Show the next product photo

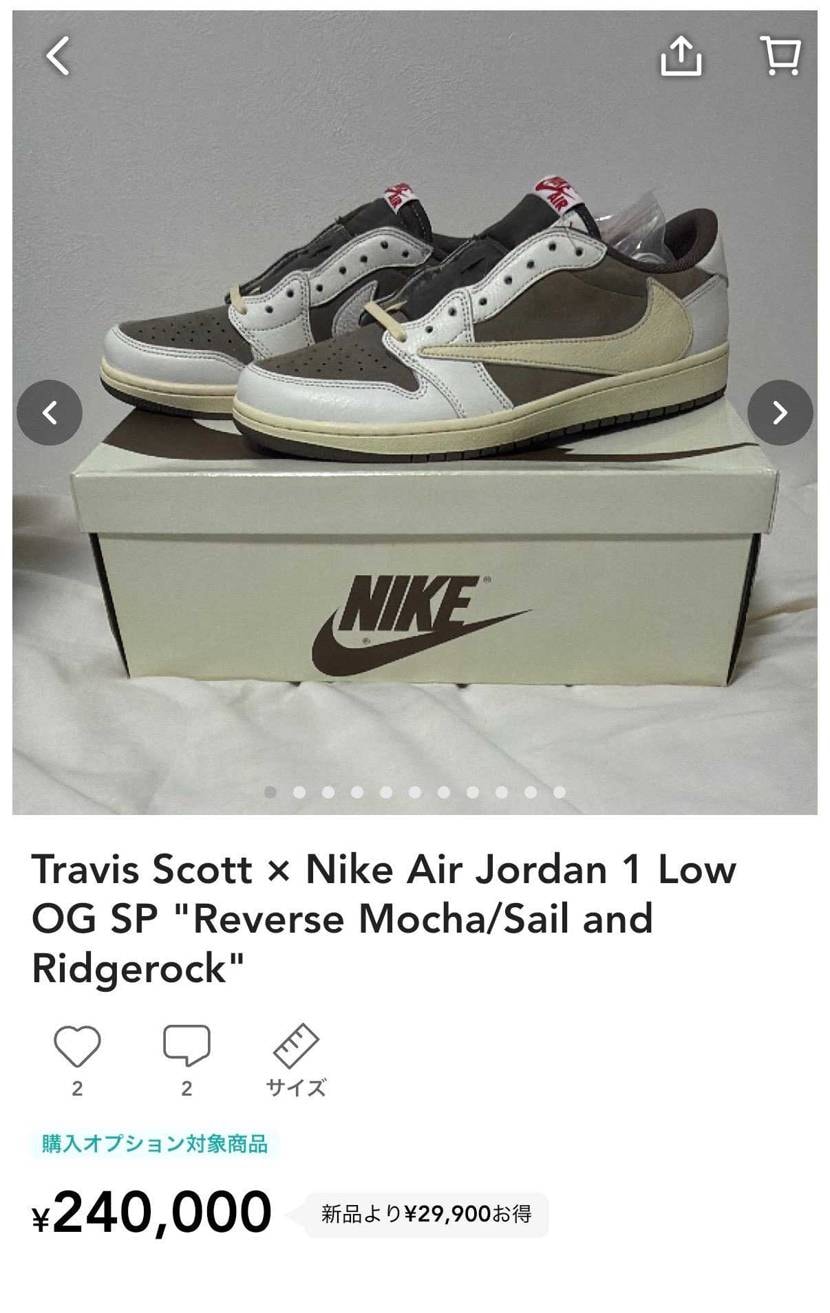(x=780, y=412)
